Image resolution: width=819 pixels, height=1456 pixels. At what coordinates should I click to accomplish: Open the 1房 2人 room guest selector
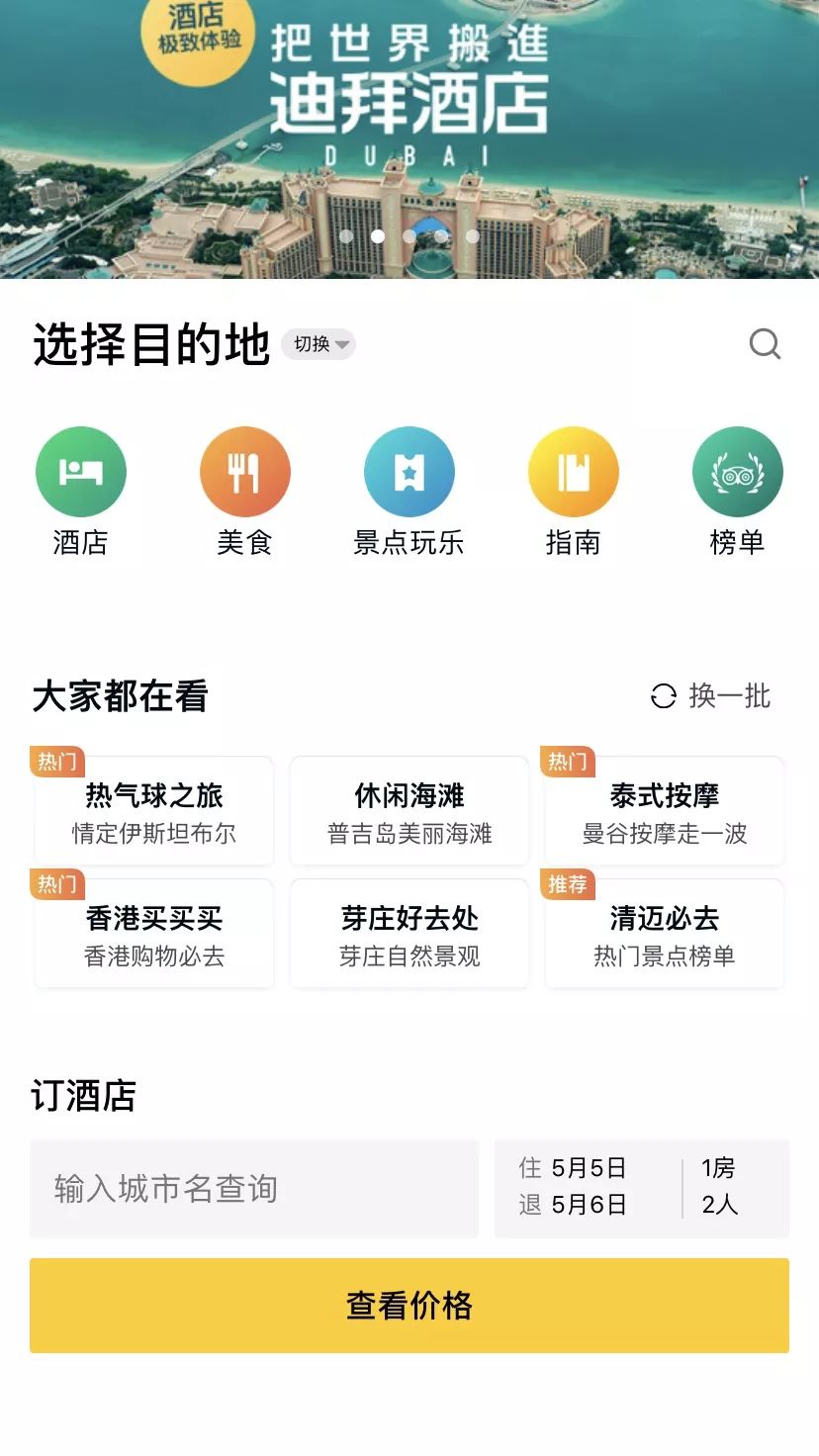pos(718,1188)
